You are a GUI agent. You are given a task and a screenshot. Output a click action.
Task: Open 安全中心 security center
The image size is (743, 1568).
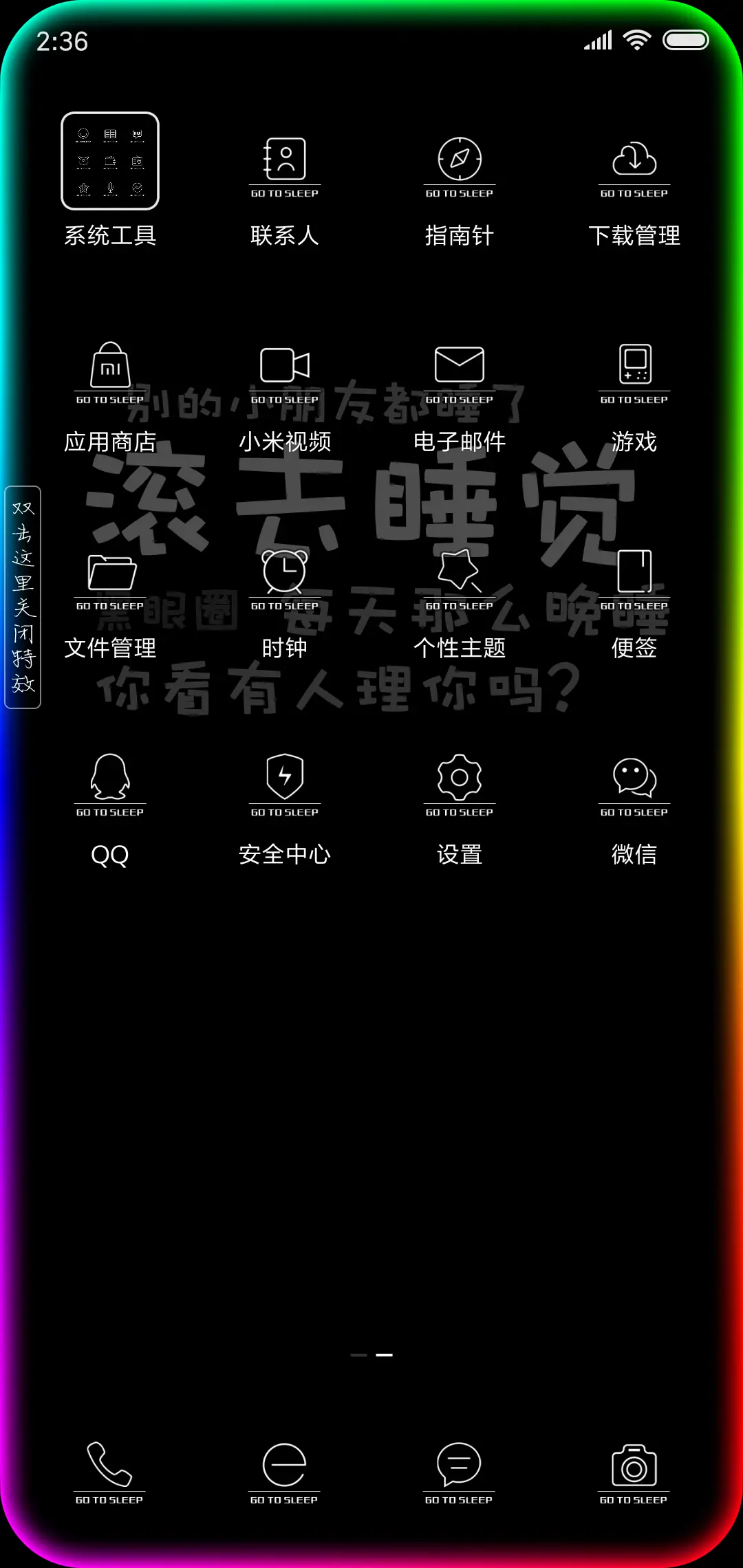[x=284, y=784]
